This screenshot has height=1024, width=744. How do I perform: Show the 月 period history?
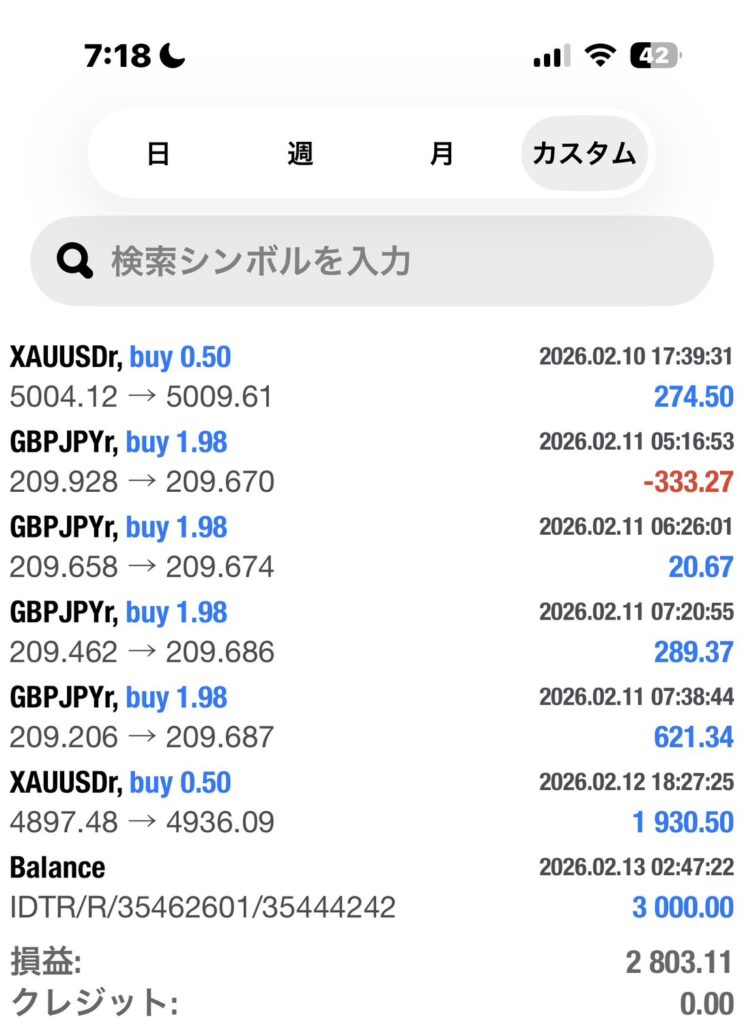pyautogui.click(x=441, y=154)
